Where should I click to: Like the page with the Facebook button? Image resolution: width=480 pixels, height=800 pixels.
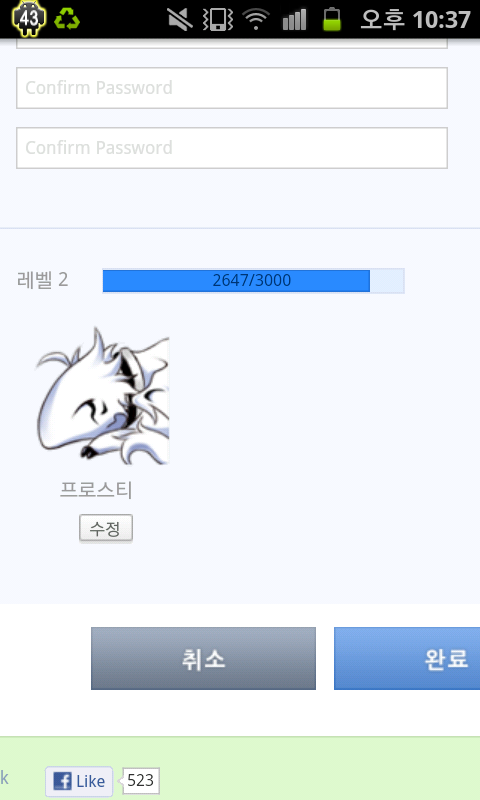[79, 781]
